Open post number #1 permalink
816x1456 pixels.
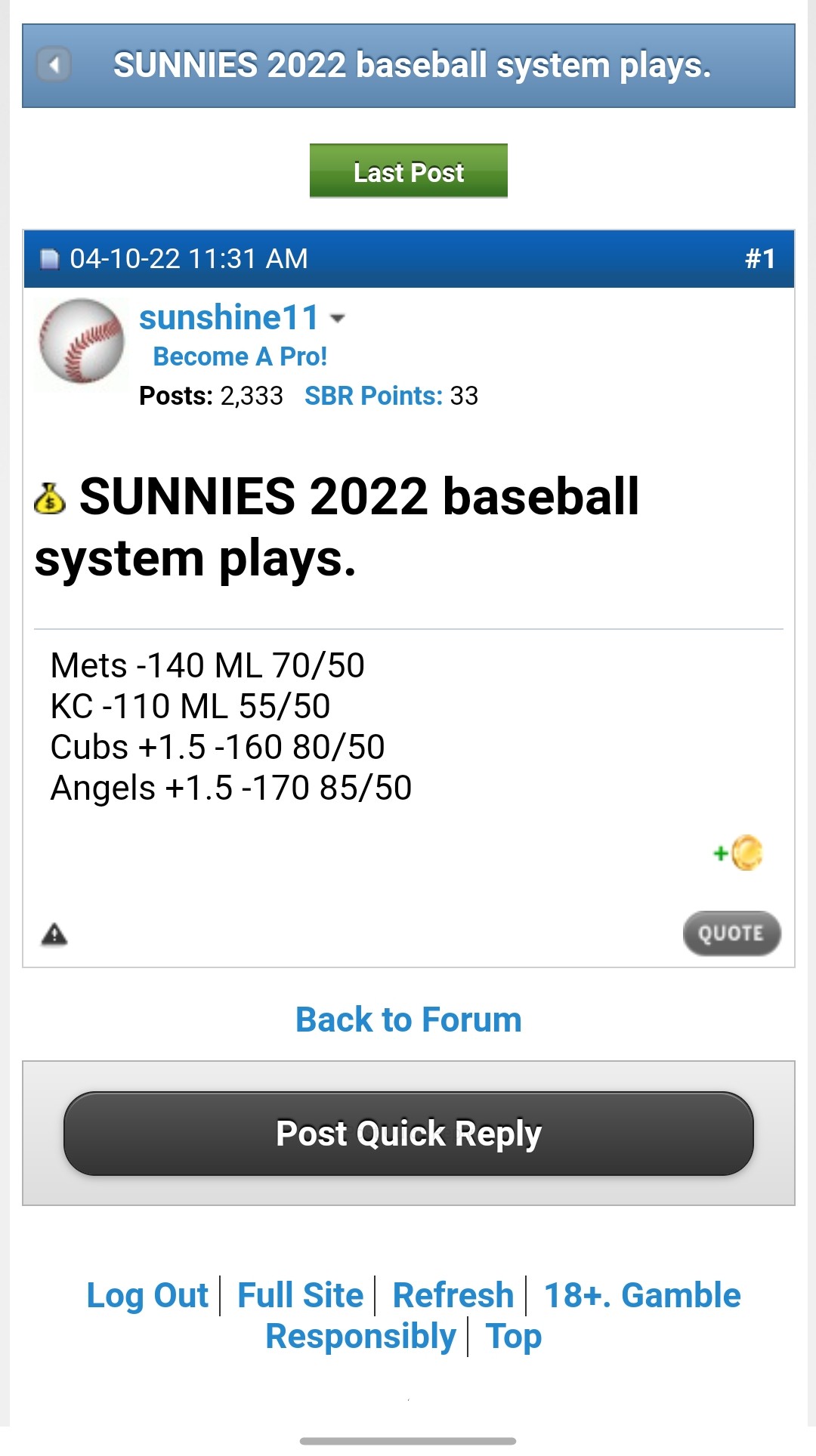coord(759,259)
